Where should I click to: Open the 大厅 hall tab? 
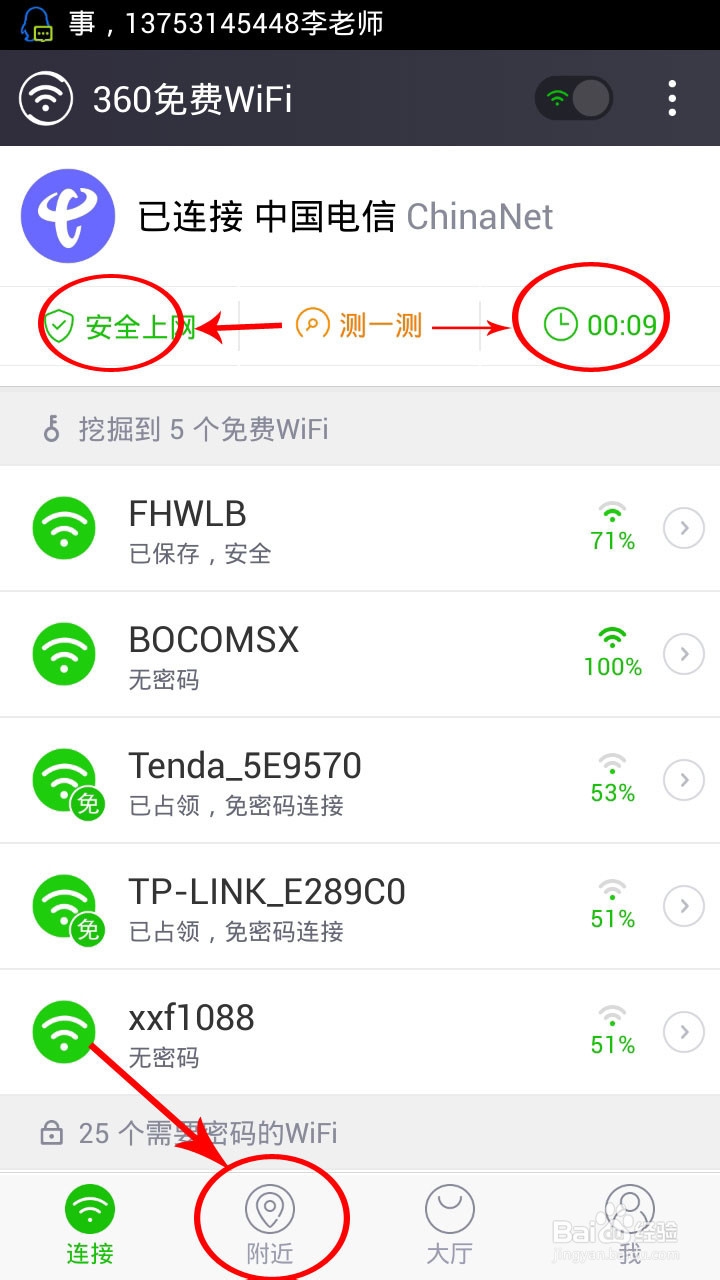[450, 1220]
